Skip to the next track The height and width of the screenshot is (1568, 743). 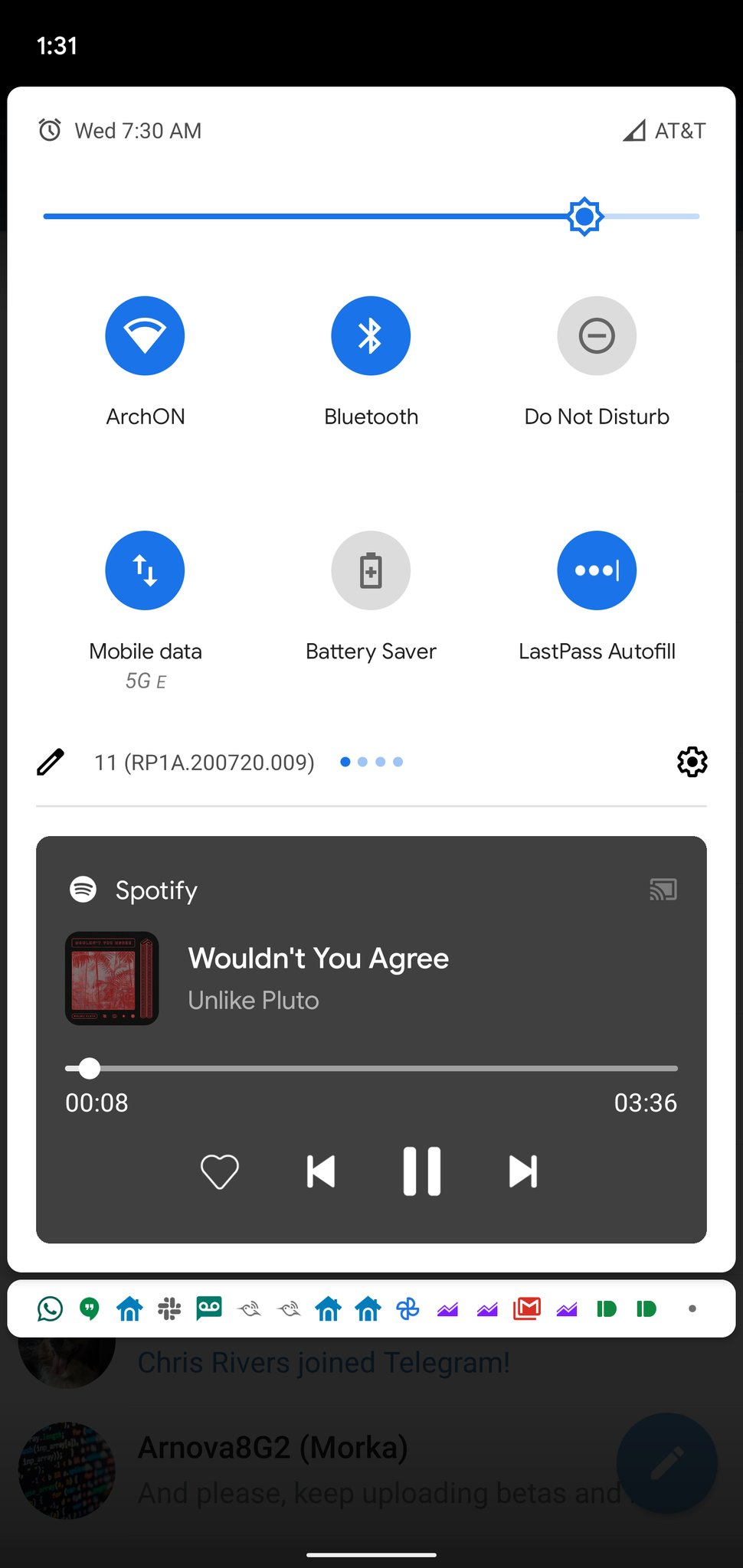tap(523, 1171)
